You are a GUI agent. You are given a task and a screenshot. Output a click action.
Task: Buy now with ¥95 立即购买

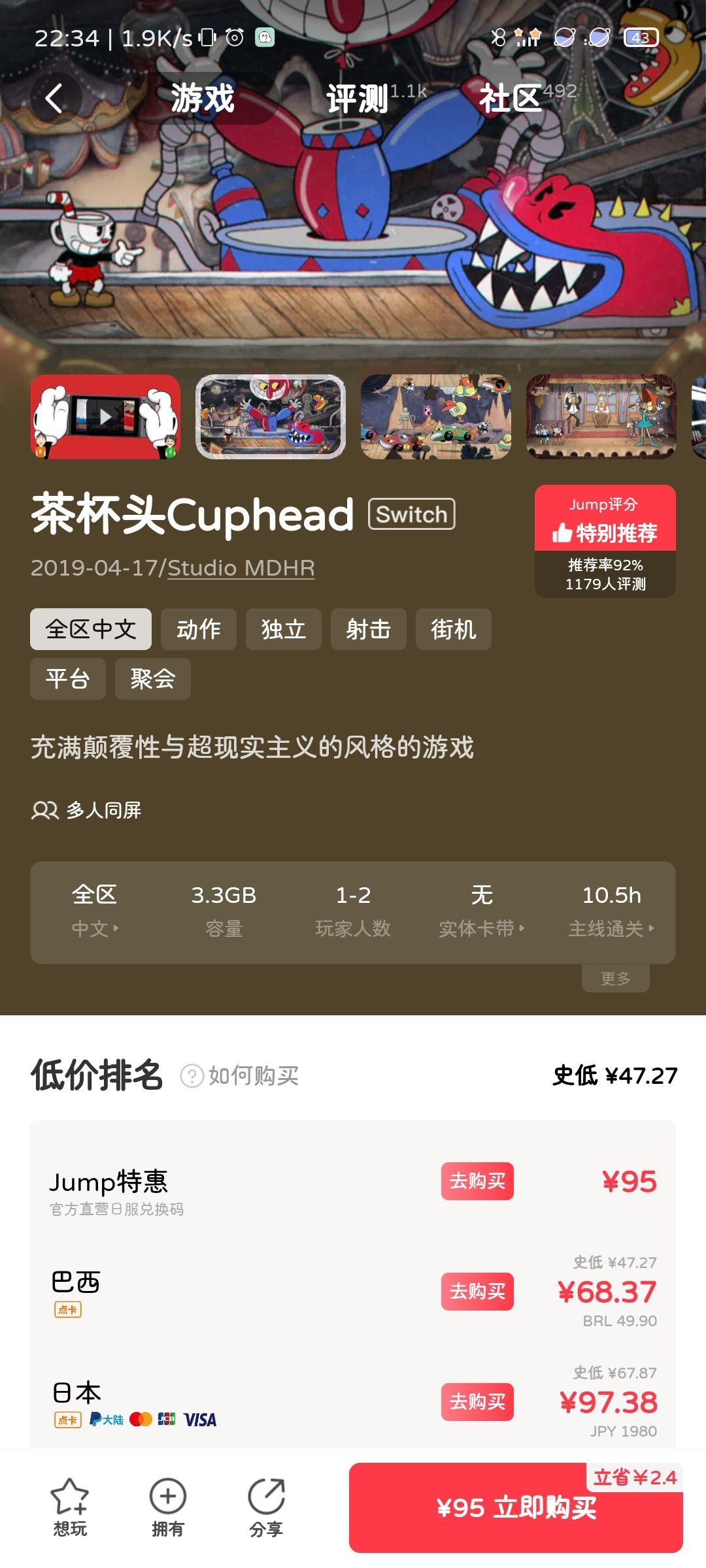[516, 1507]
